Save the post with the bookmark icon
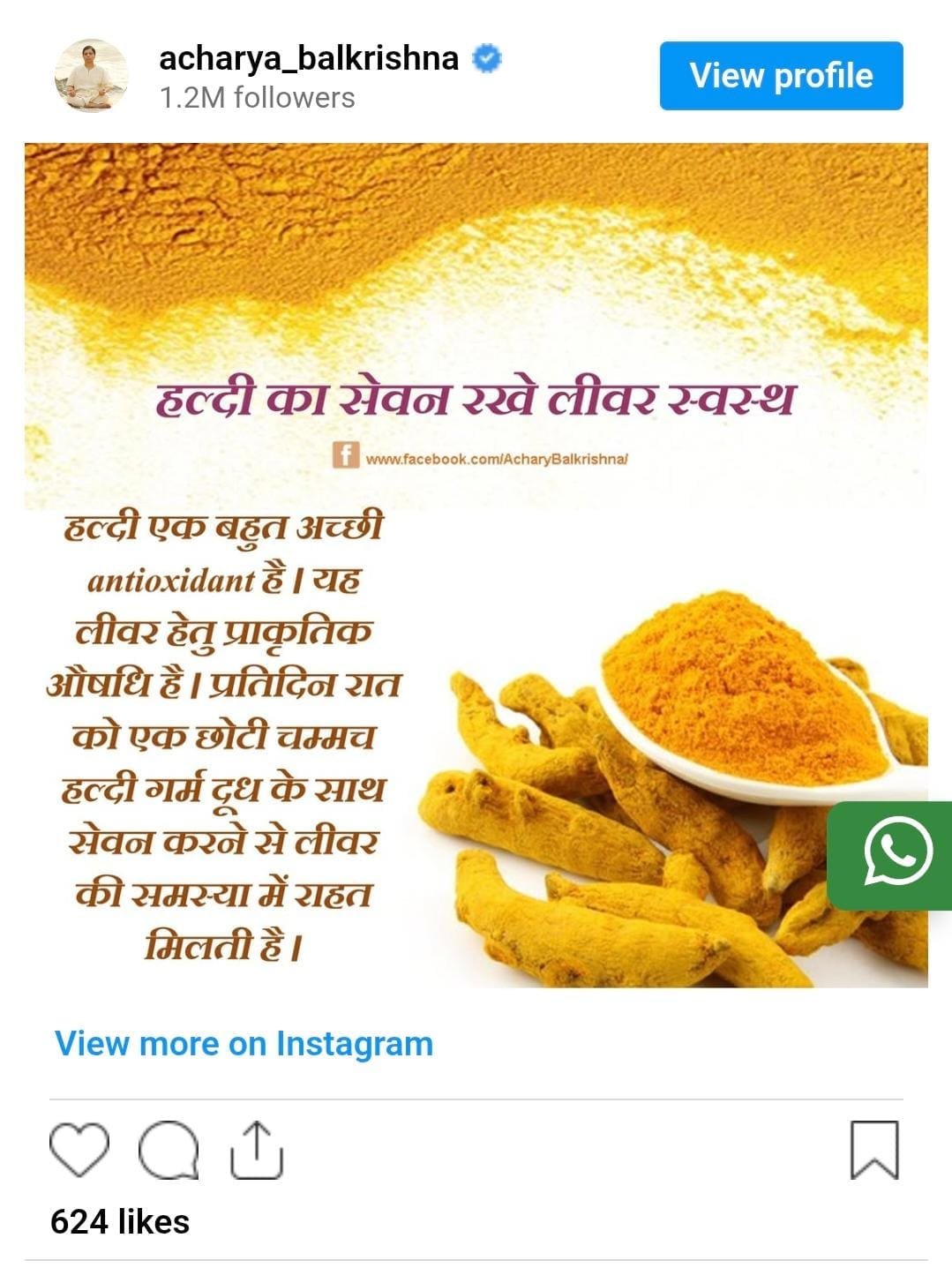The image size is (952, 1268). (x=873, y=1150)
